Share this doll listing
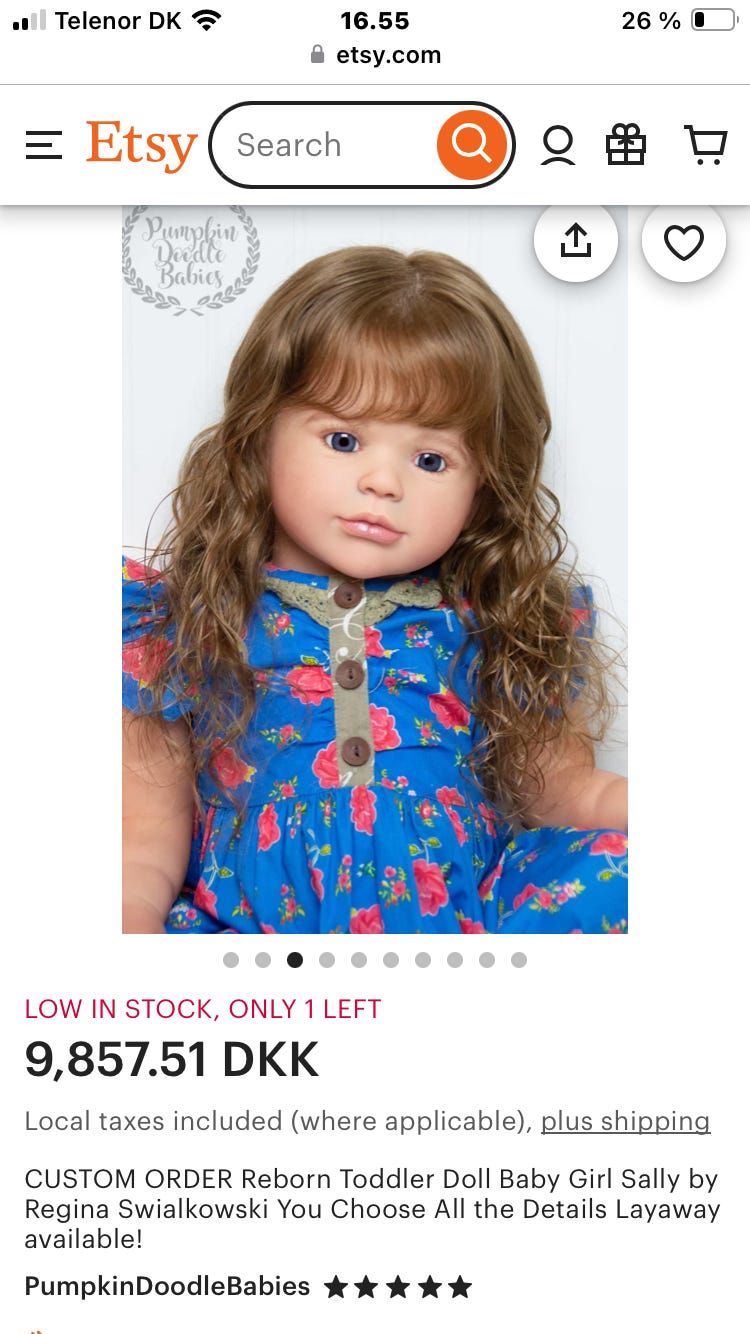The image size is (750, 1334). click(576, 241)
